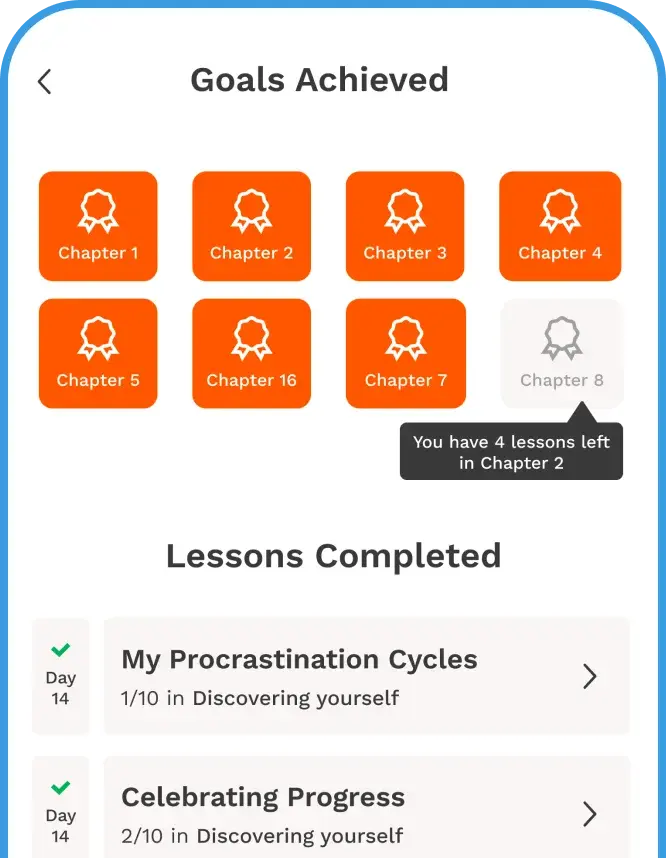Open the Chapter 1 badge

(98, 226)
